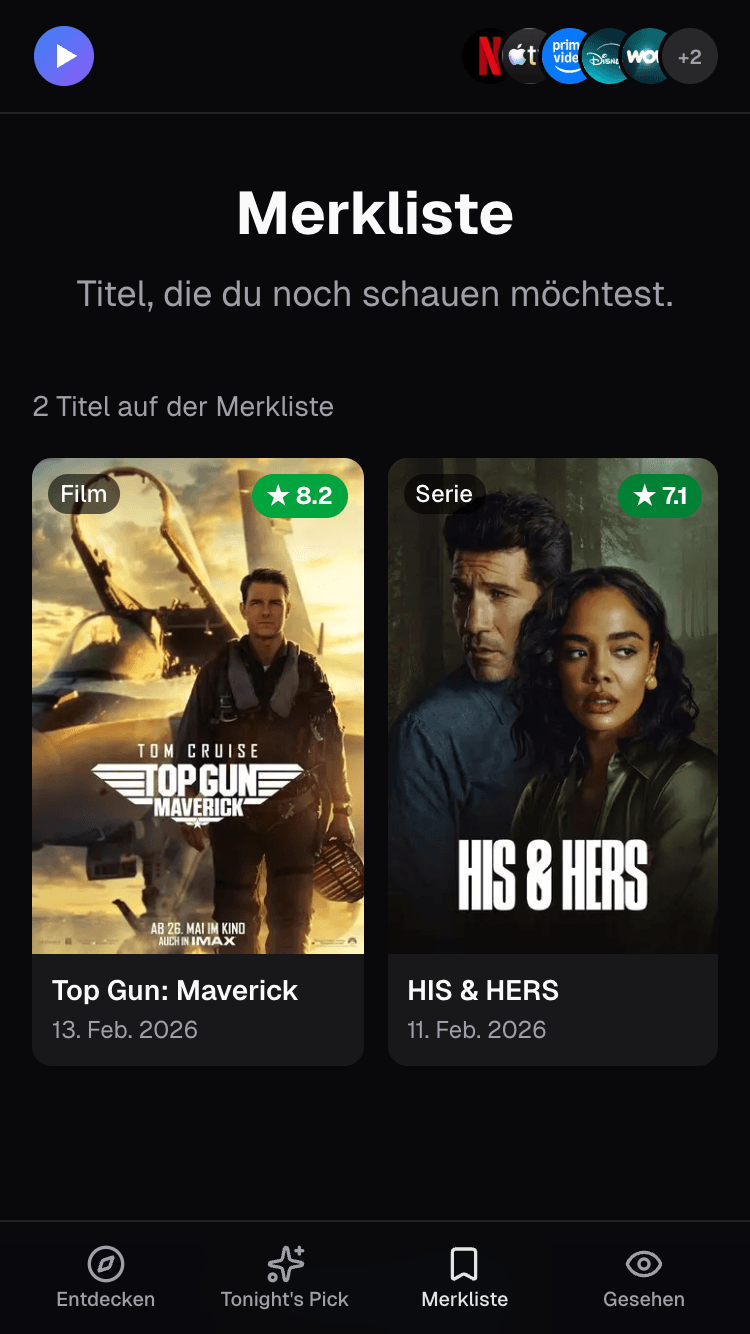Tap the app logo play icon
This screenshot has width=750, height=1334.
[x=64, y=56]
